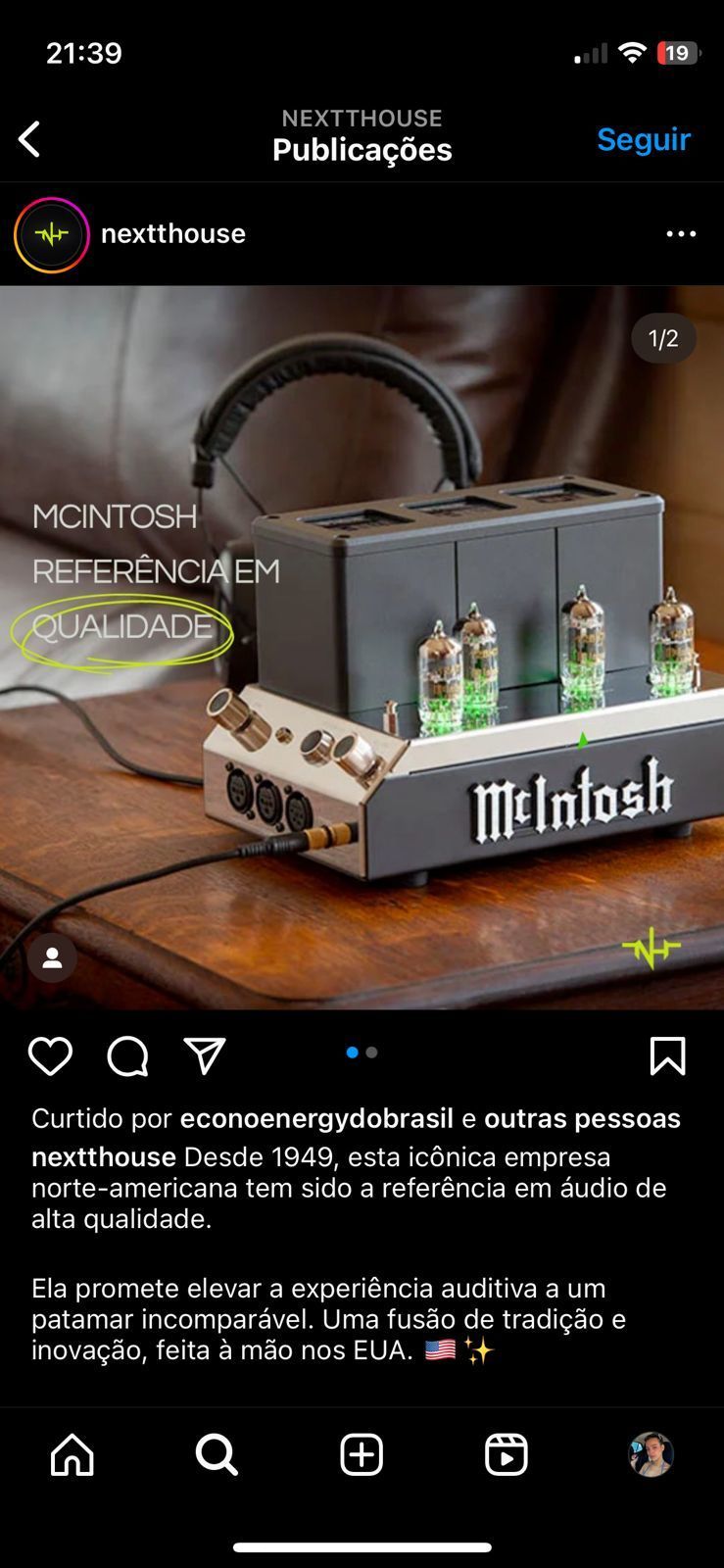Switch to the Reels tab
Viewport: 724px width, 1568px height.
tap(506, 1455)
